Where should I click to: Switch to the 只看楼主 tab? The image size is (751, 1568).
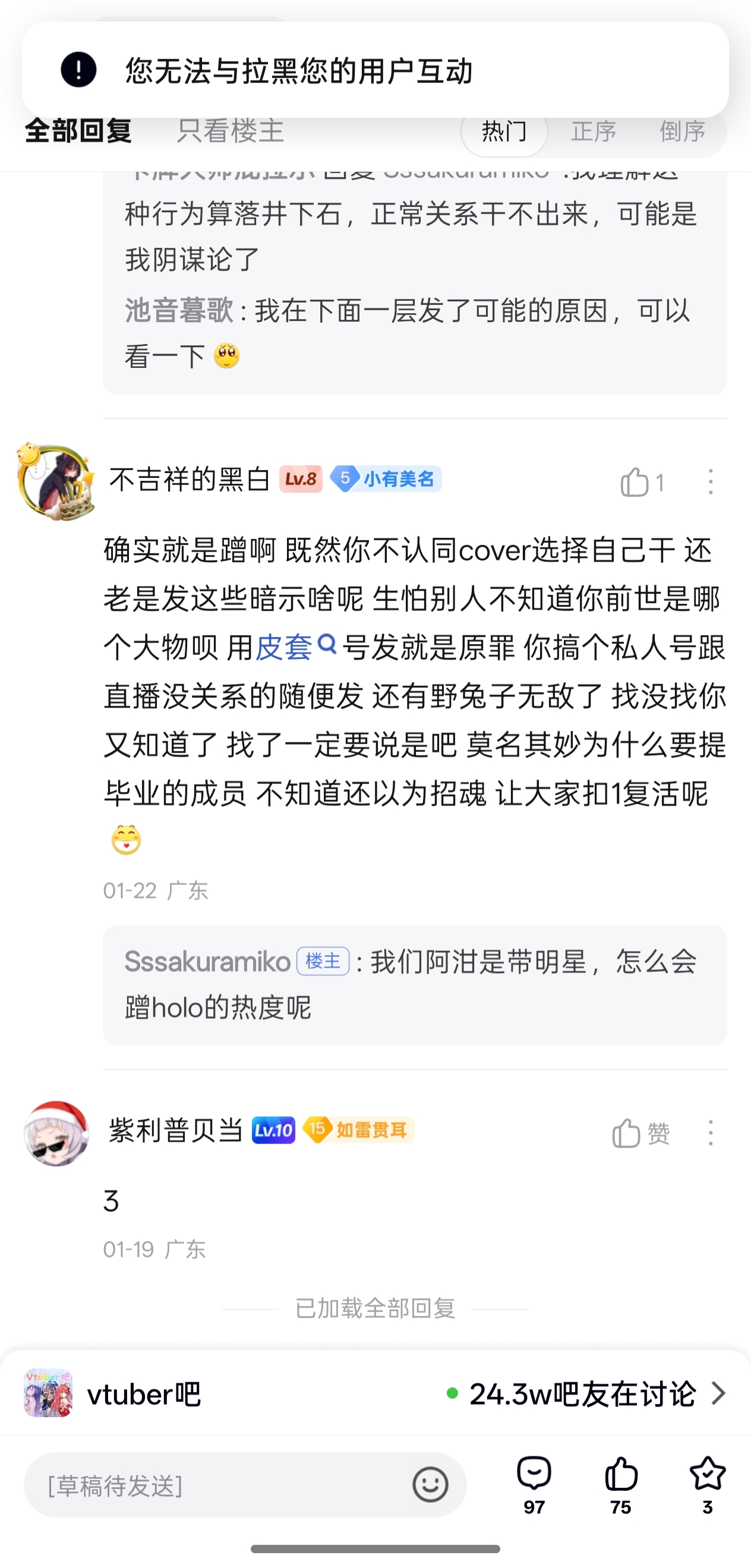tap(230, 131)
